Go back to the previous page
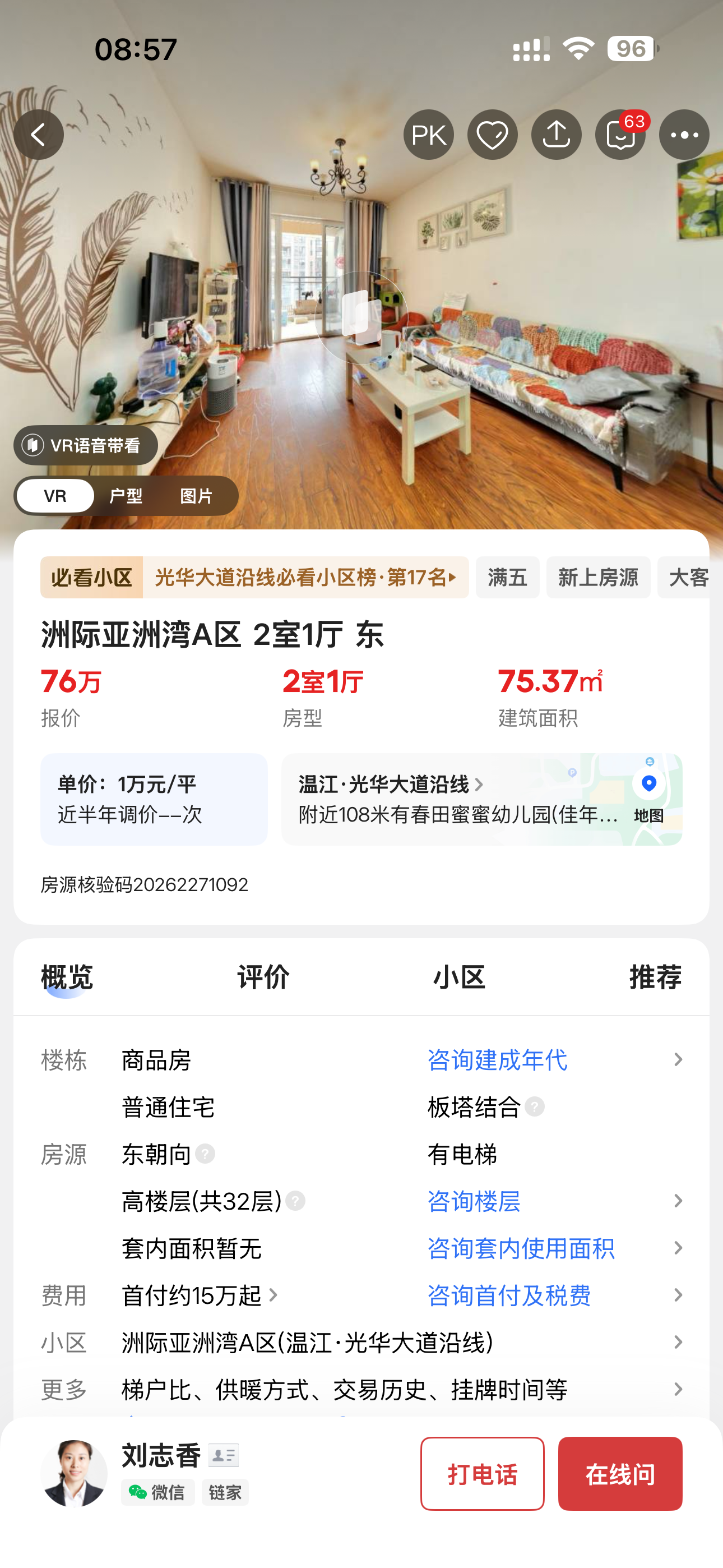This screenshot has height=1568, width=723. [x=38, y=135]
